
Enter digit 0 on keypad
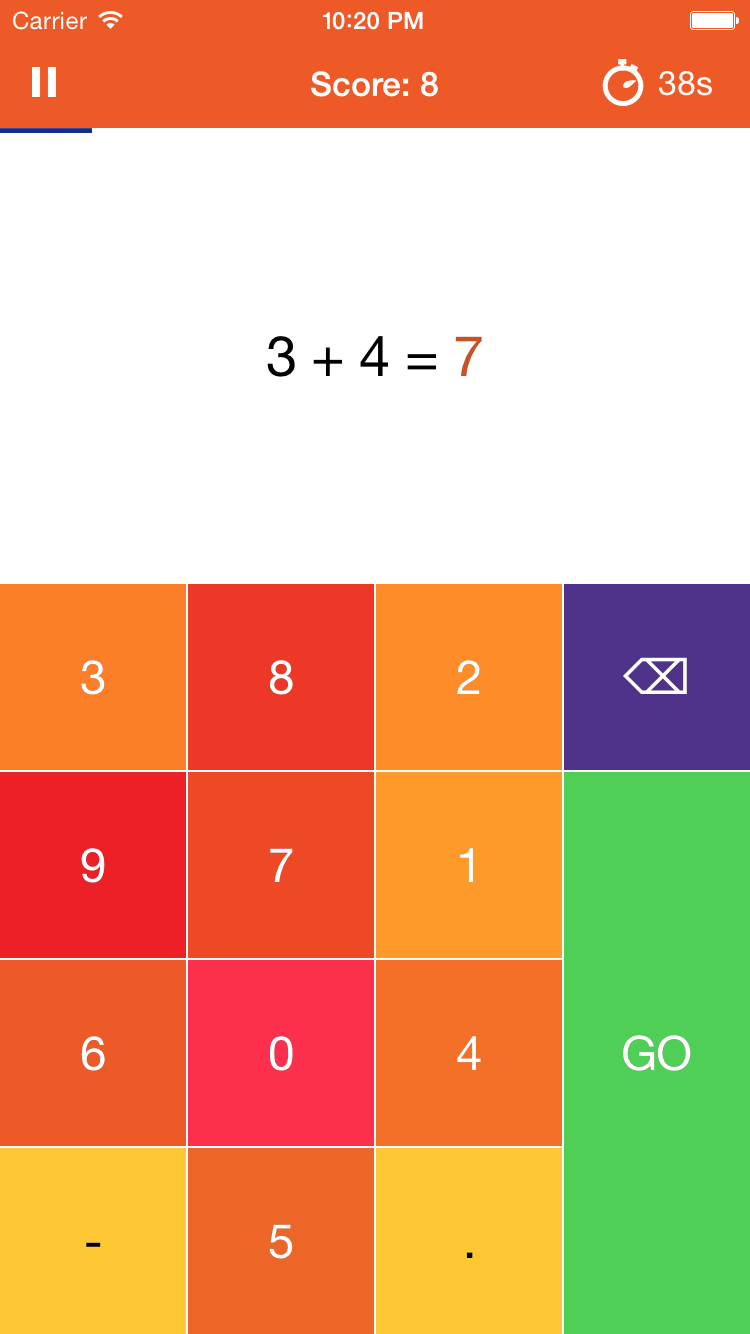coord(281,1053)
